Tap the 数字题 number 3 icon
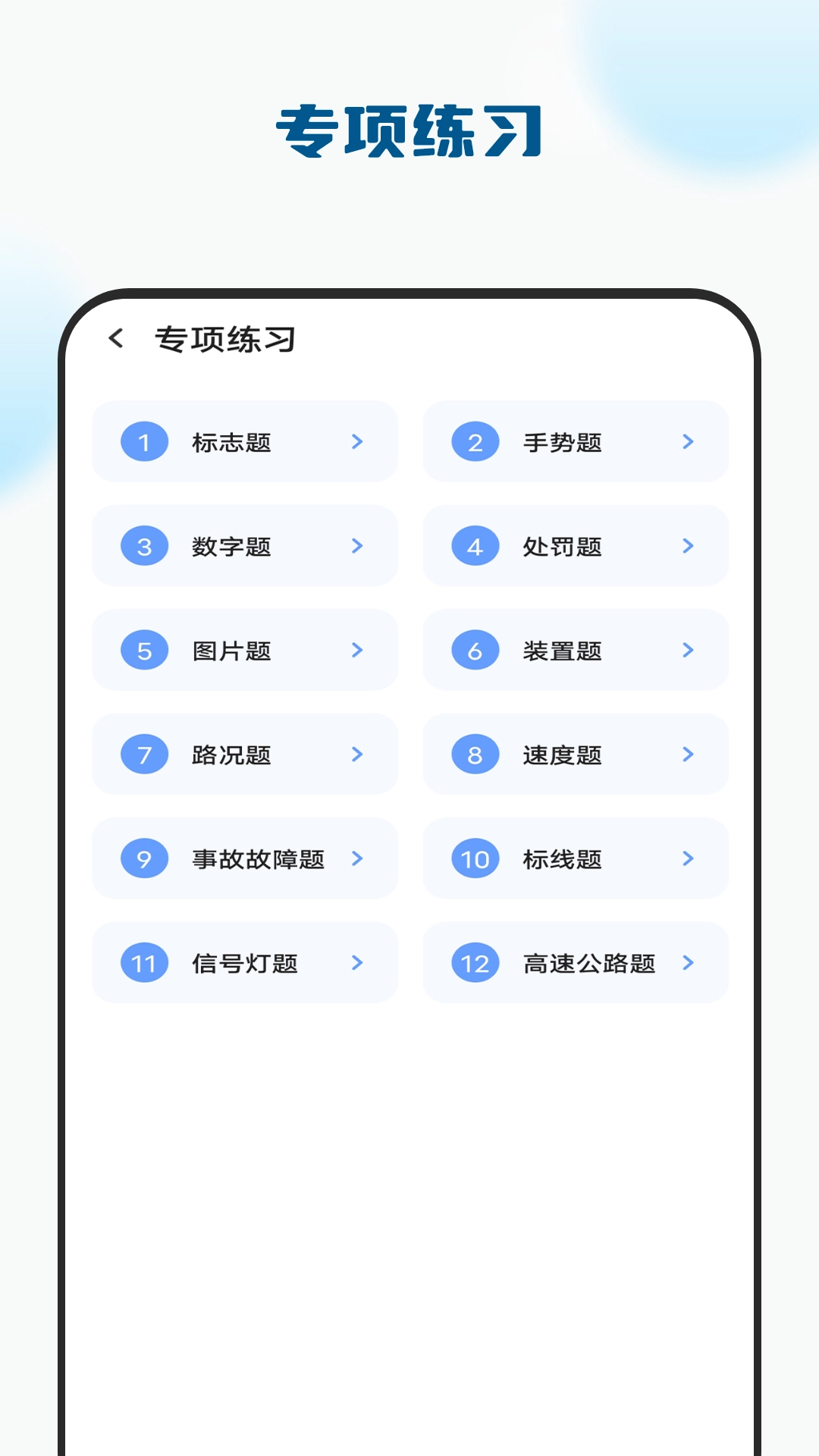The image size is (819, 1456). [x=143, y=546]
